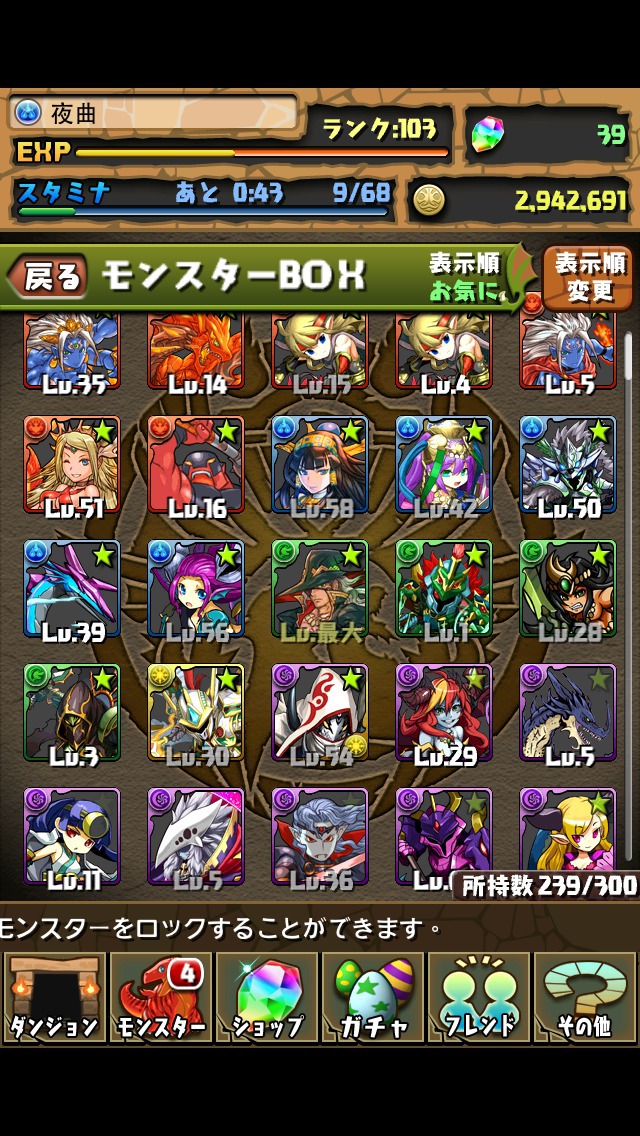
Task: Open the 表示順変更 sort order button
Action: [589, 278]
